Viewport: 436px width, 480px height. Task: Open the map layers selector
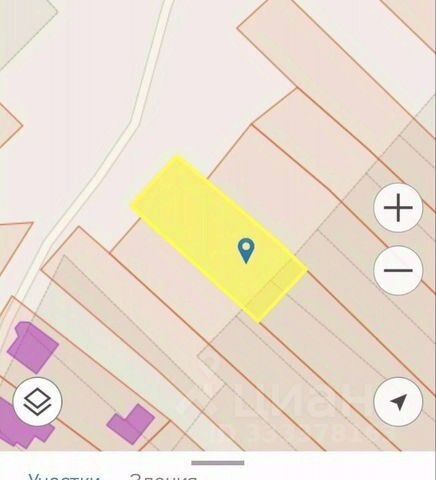(37, 402)
